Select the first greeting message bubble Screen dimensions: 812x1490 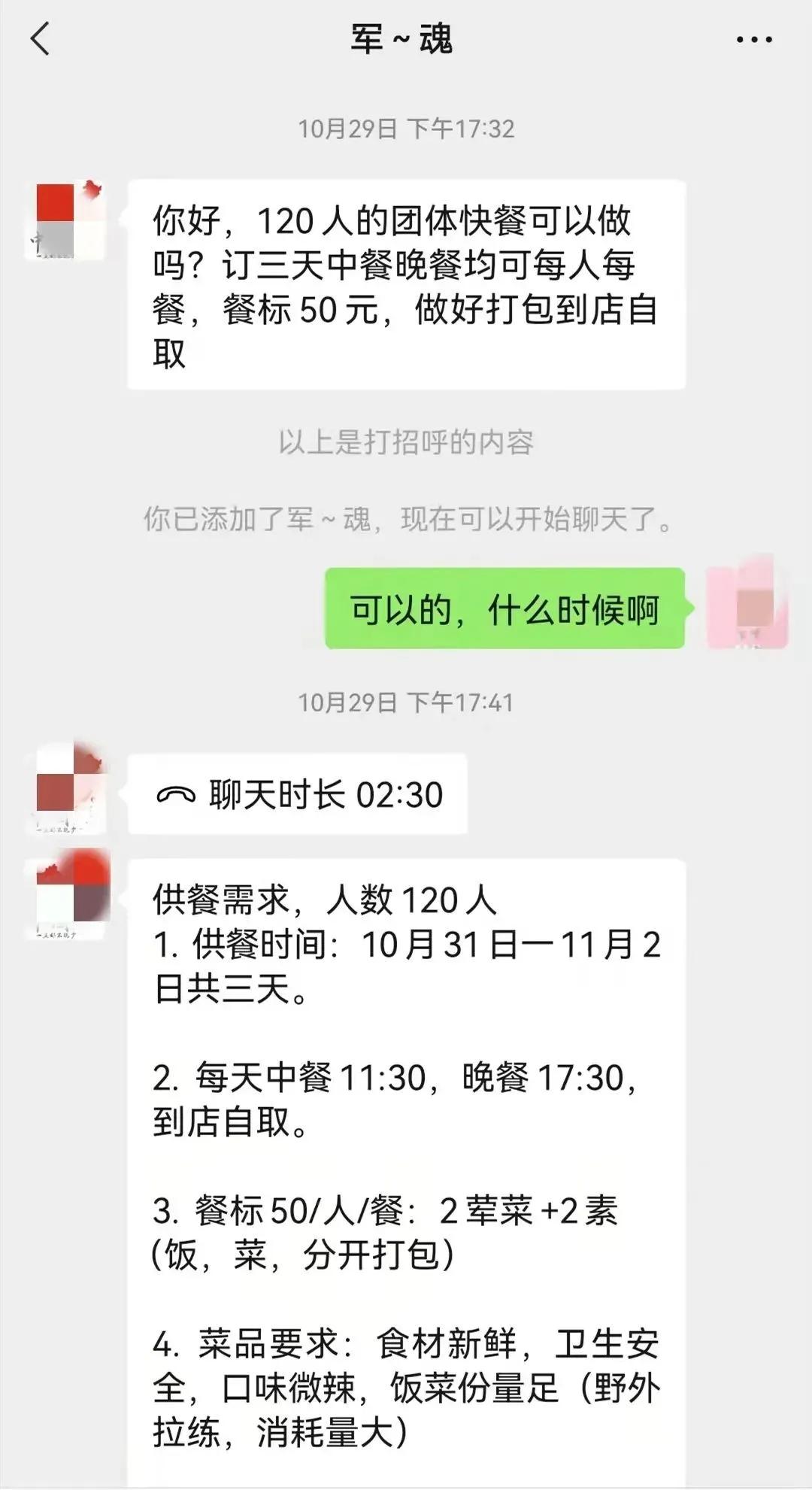tap(406, 284)
